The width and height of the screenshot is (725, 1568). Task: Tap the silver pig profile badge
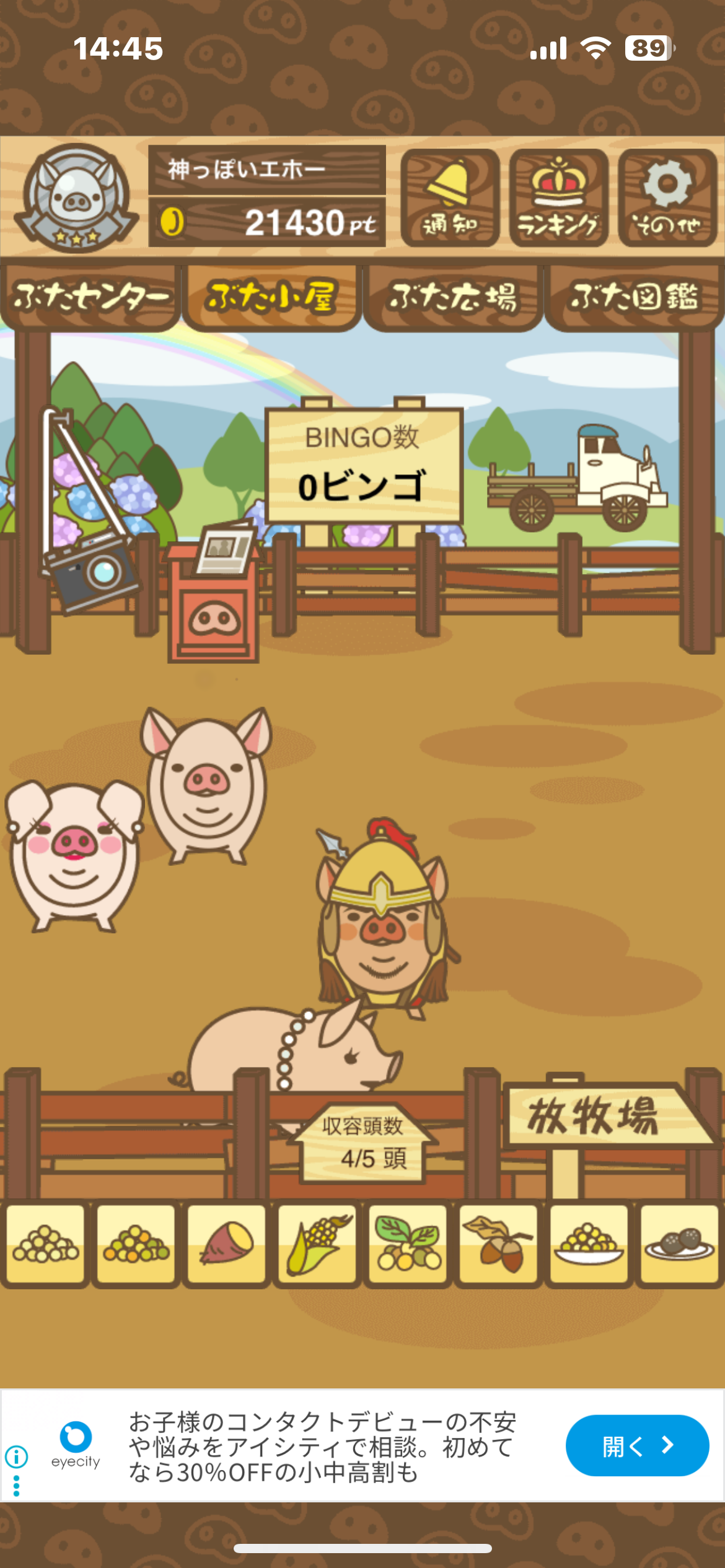[76, 198]
